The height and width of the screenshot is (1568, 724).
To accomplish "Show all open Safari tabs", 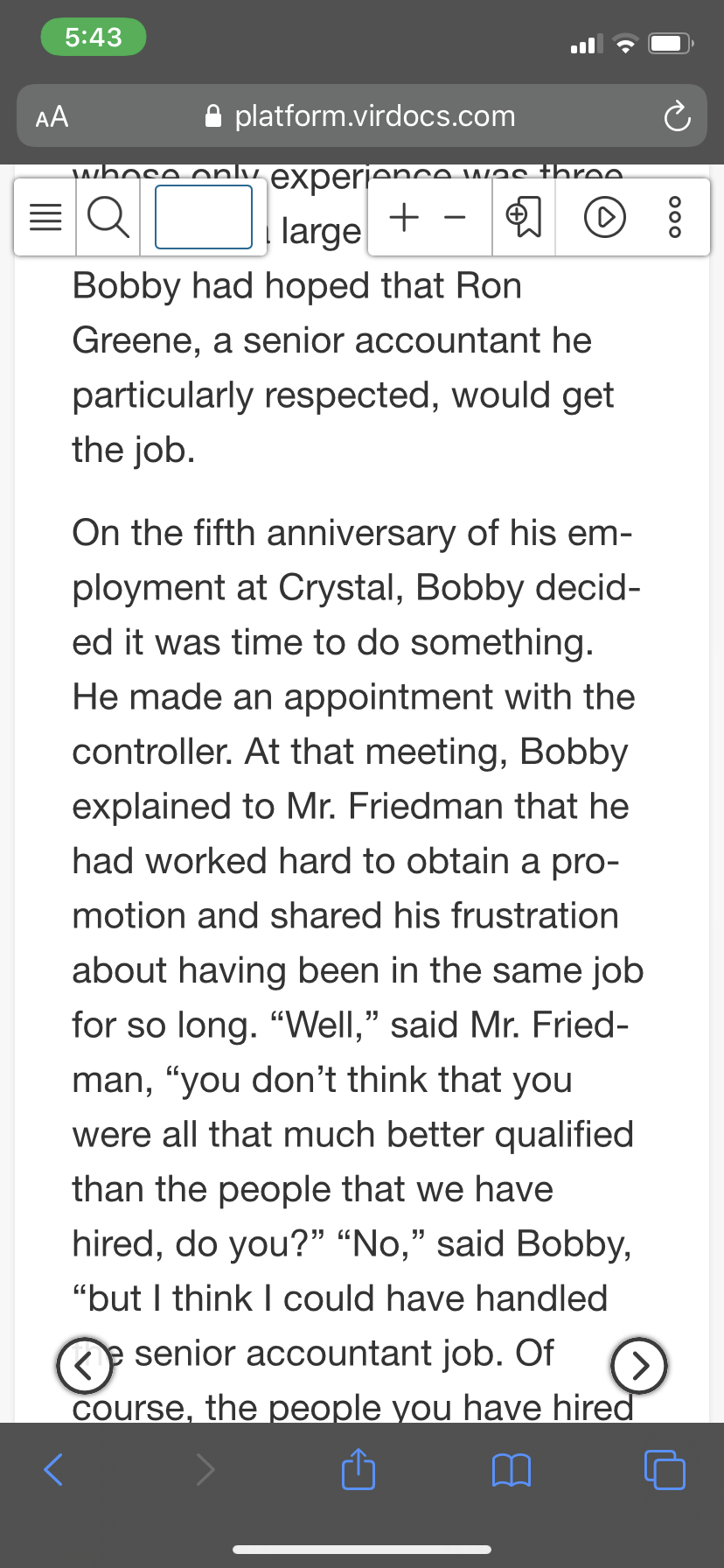I will pos(665,1469).
